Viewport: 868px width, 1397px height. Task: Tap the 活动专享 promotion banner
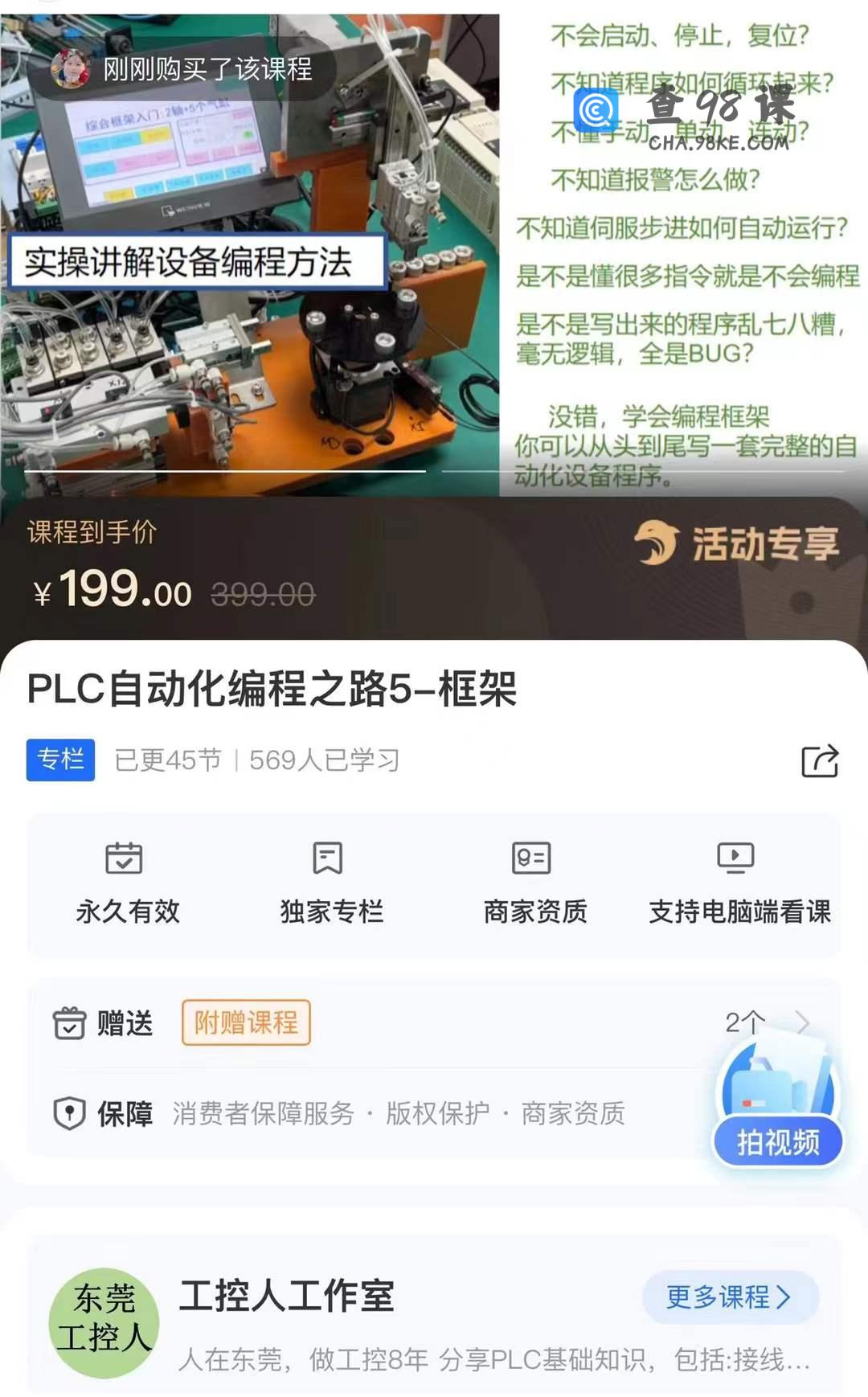tap(737, 543)
